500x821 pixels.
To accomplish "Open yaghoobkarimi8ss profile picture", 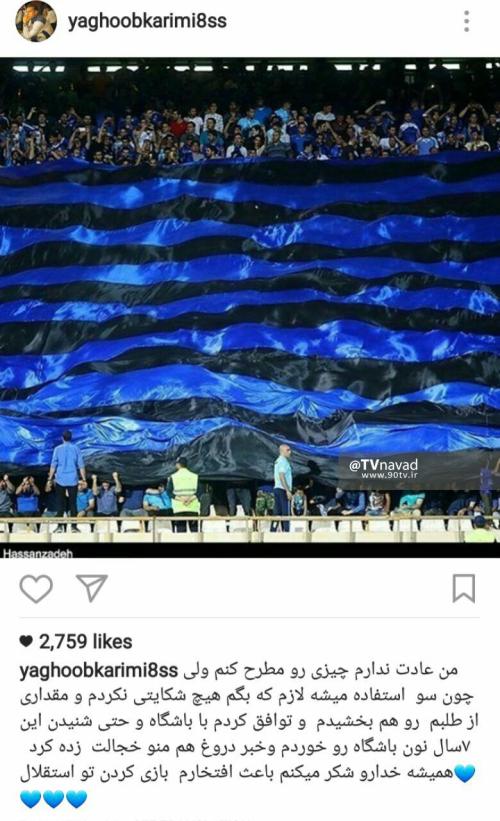I will [36, 21].
